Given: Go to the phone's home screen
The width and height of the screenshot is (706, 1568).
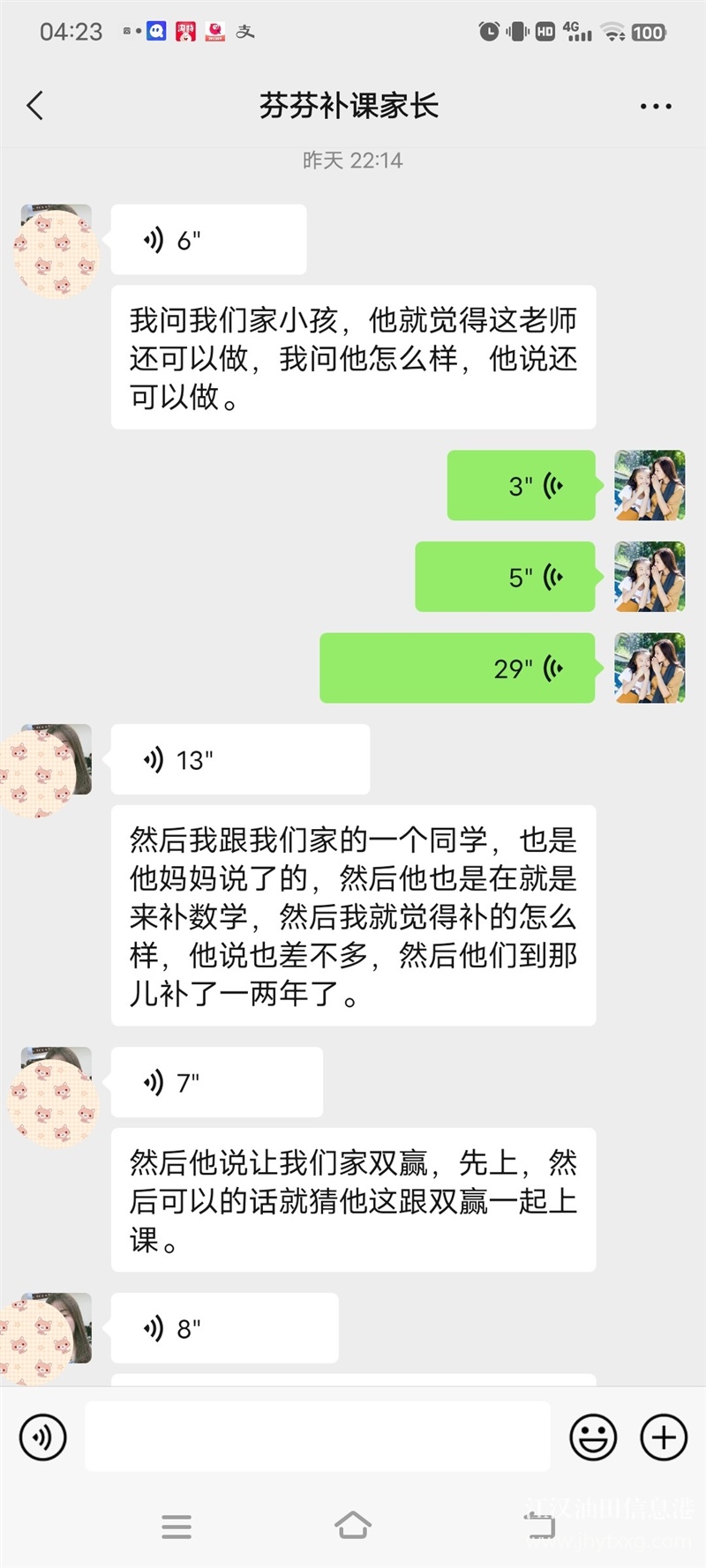Looking at the screenshot, I should (353, 1526).
